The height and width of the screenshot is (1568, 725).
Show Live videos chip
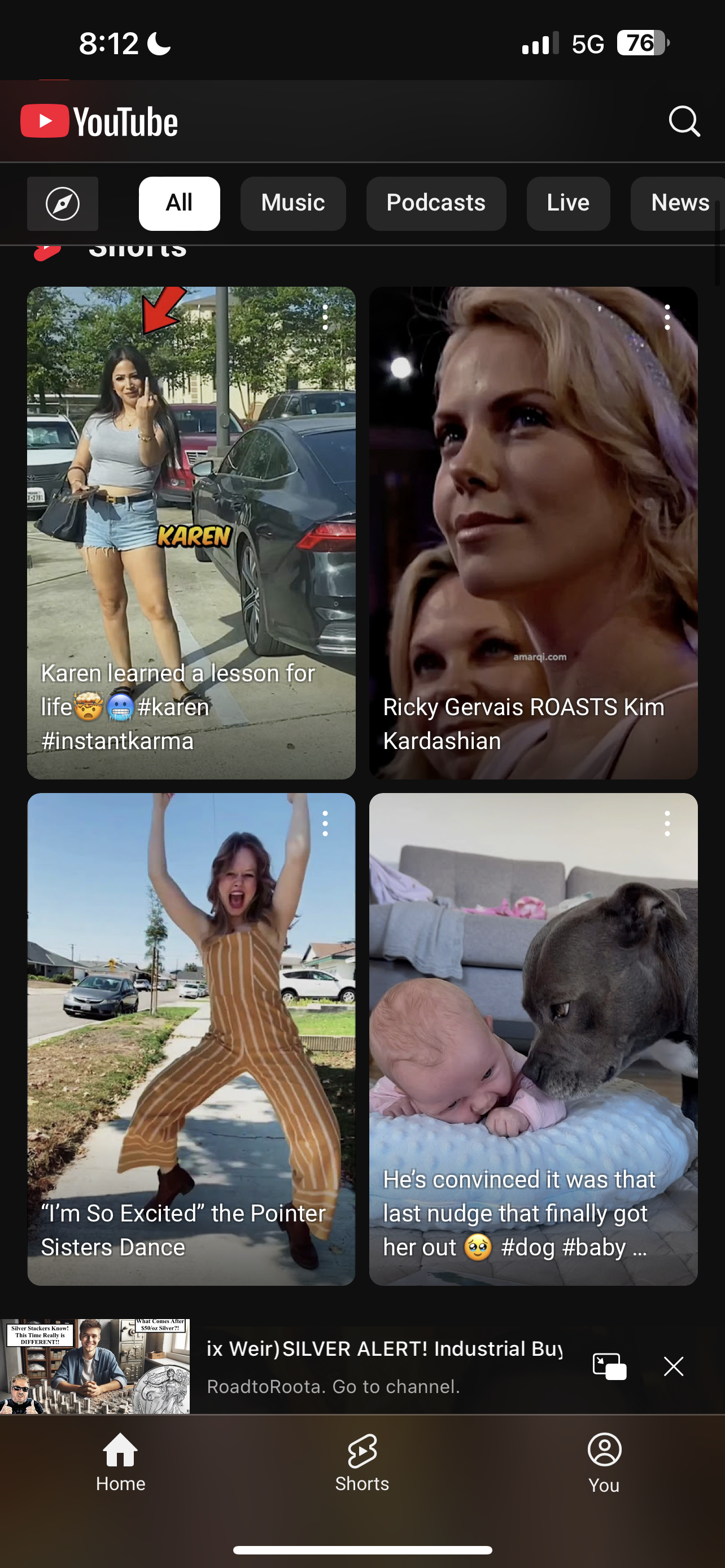click(x=568, y=203)
